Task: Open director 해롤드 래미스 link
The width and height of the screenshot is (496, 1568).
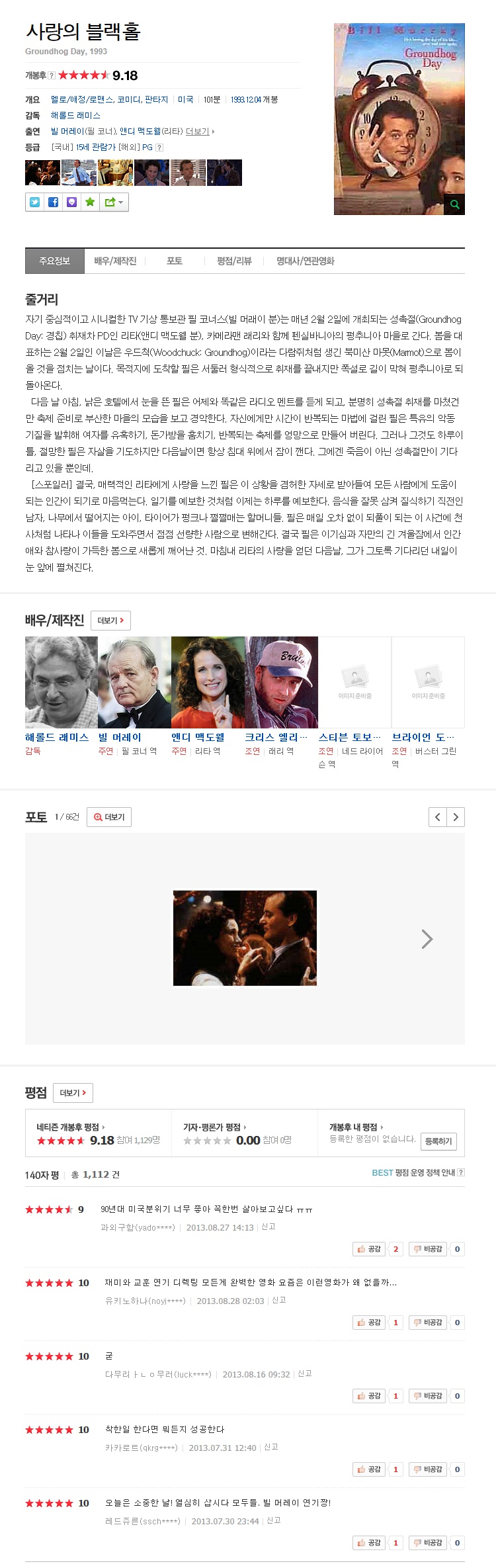Action: pyautogui.click(x=75, y=115)
